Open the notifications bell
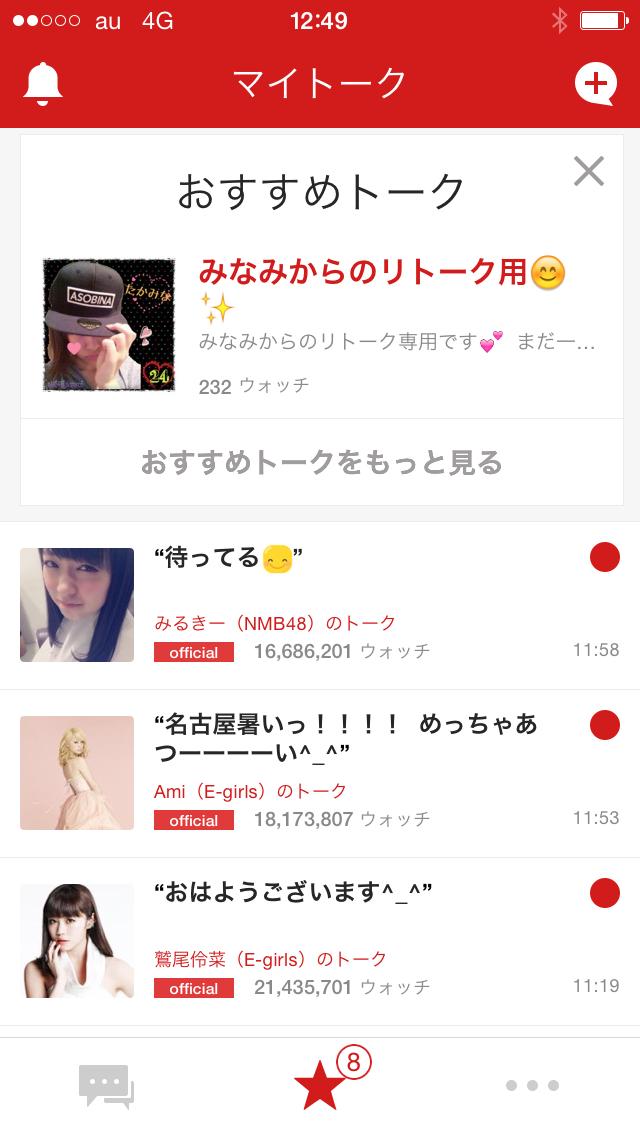640x1136 pixels. (x=43, y=84)
